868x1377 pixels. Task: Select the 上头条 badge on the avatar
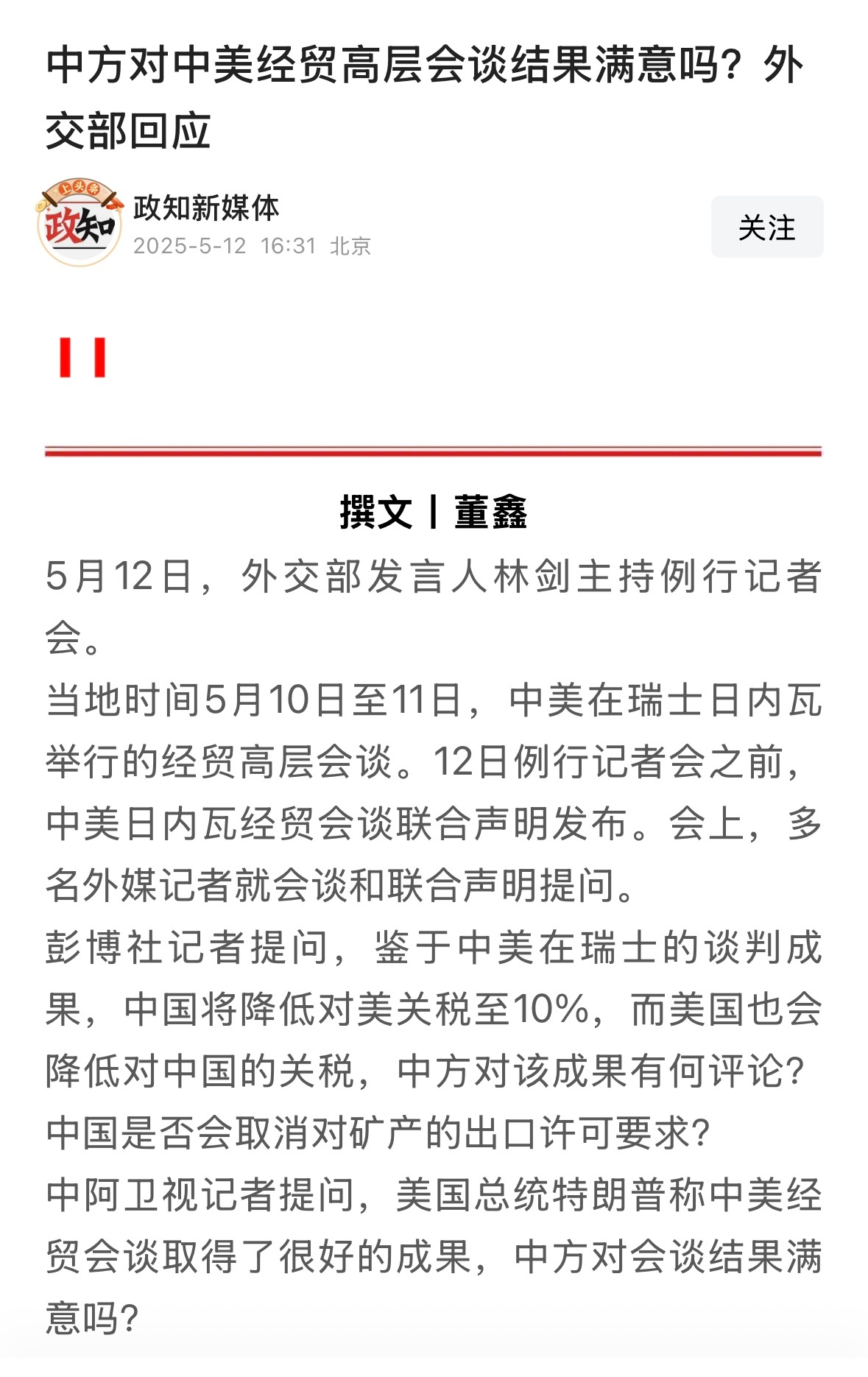tap(81, 188)
